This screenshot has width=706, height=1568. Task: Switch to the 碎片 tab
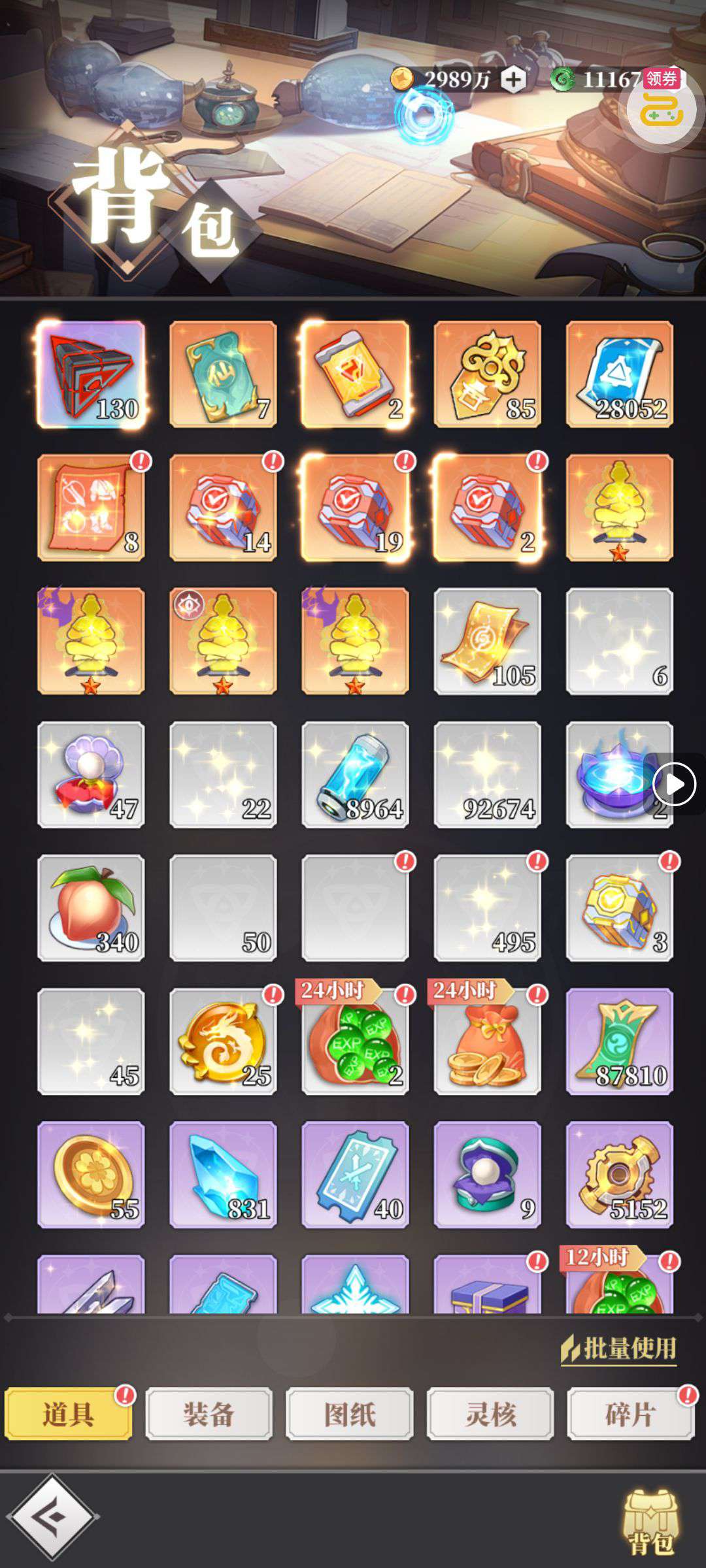[630, 1414]
